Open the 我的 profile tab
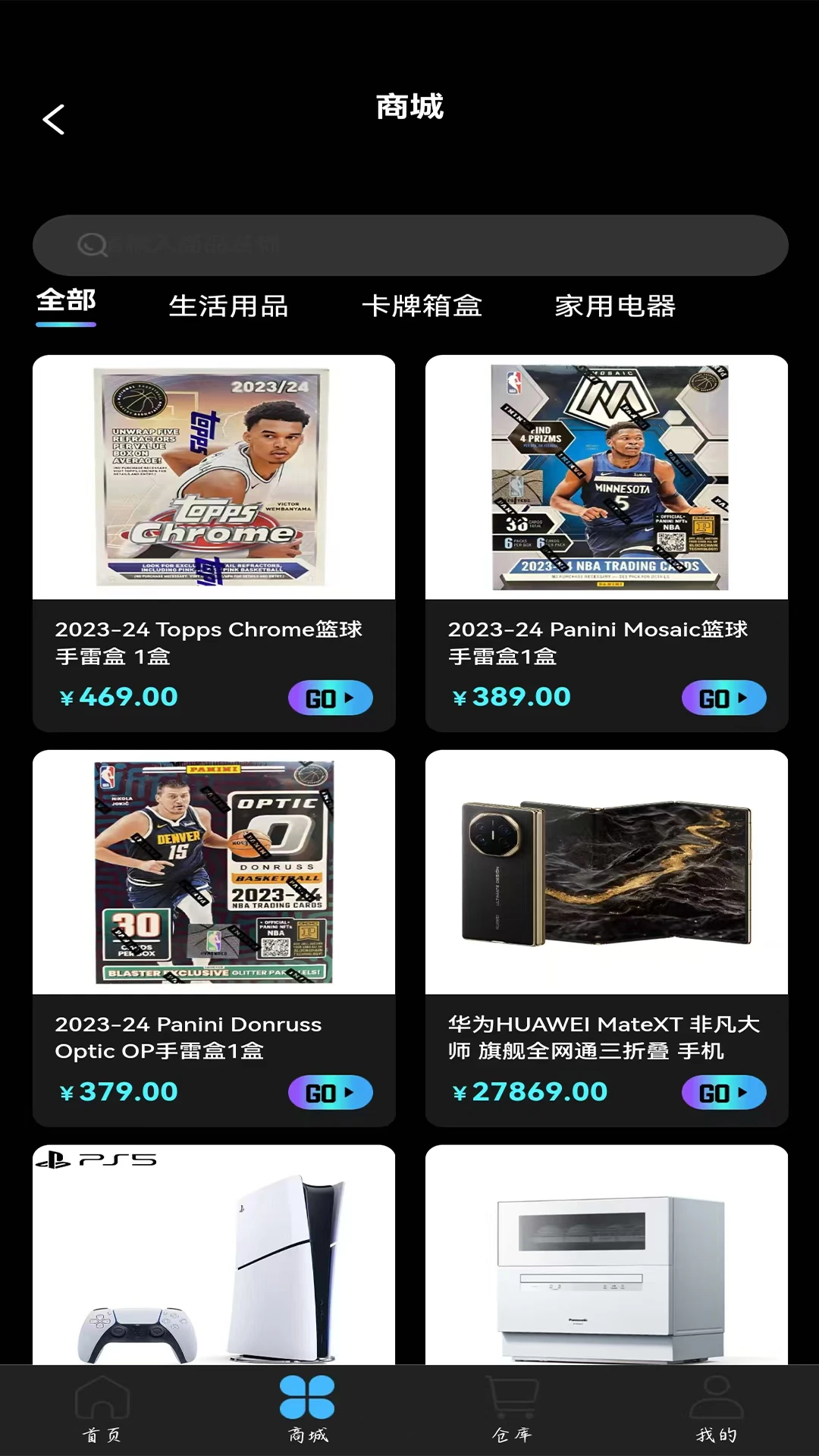 click(717, 1409)
